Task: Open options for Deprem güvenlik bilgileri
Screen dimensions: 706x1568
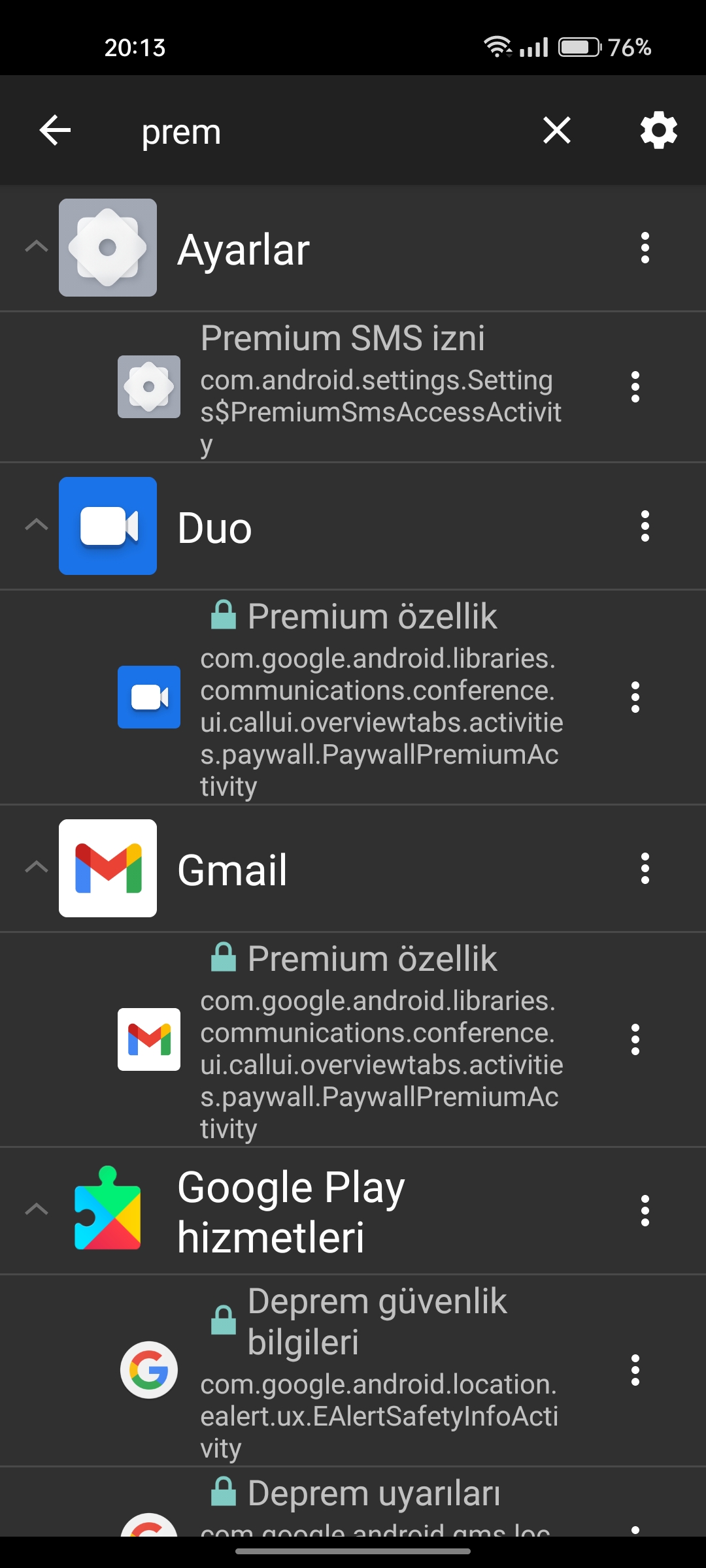Action: pyautogui.click(x=635, y=1370)
